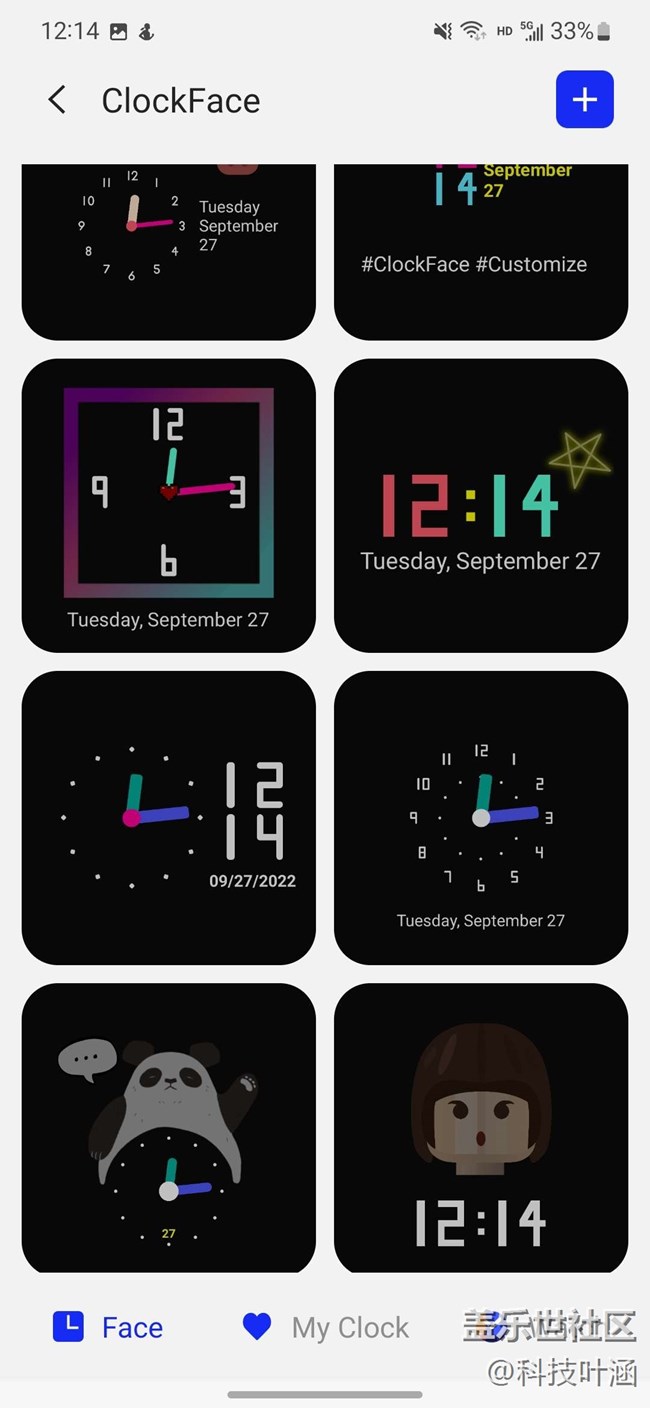Open the numbered analog clock with gray center
The width and height of the screenshot is (650, 1408).
(481, 817)
